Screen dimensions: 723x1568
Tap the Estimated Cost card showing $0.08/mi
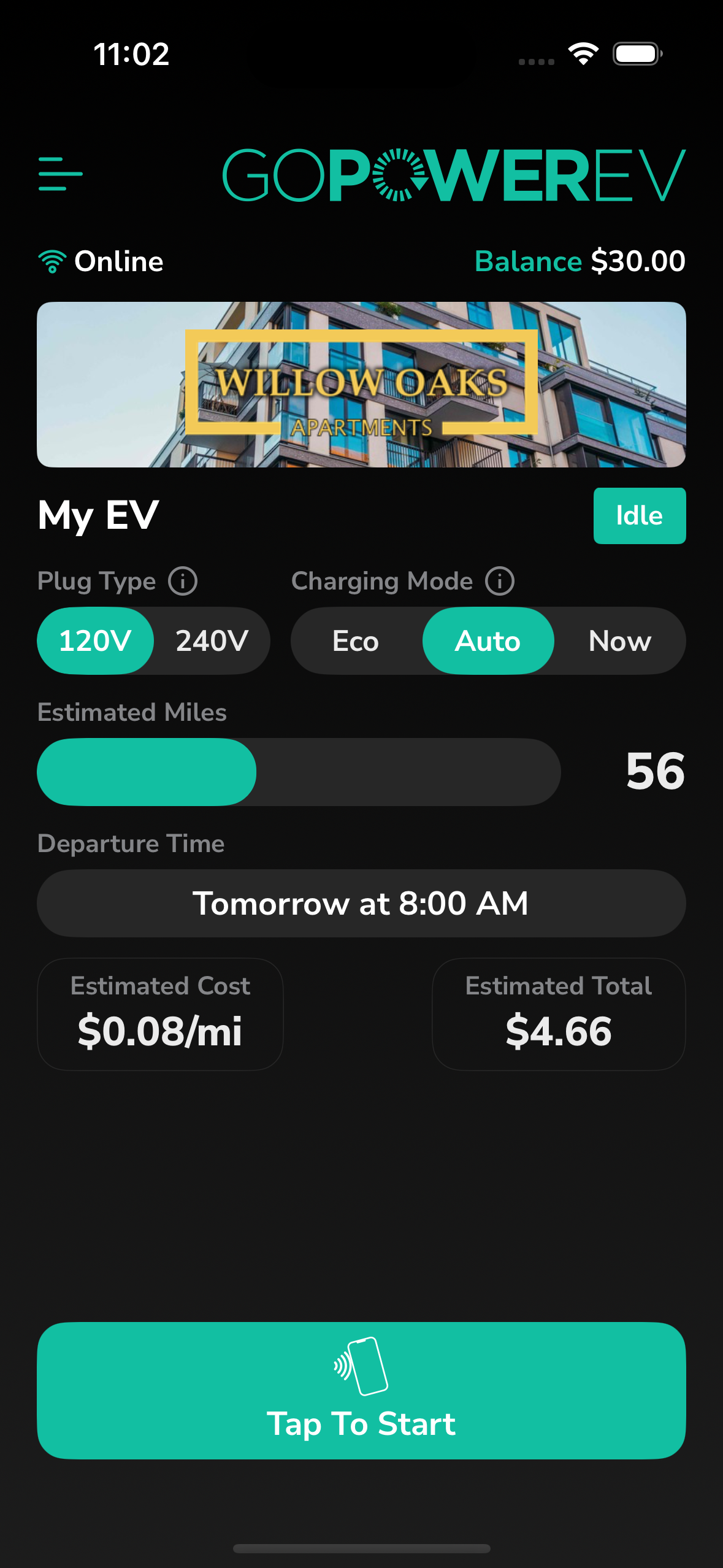[161, 1013]
